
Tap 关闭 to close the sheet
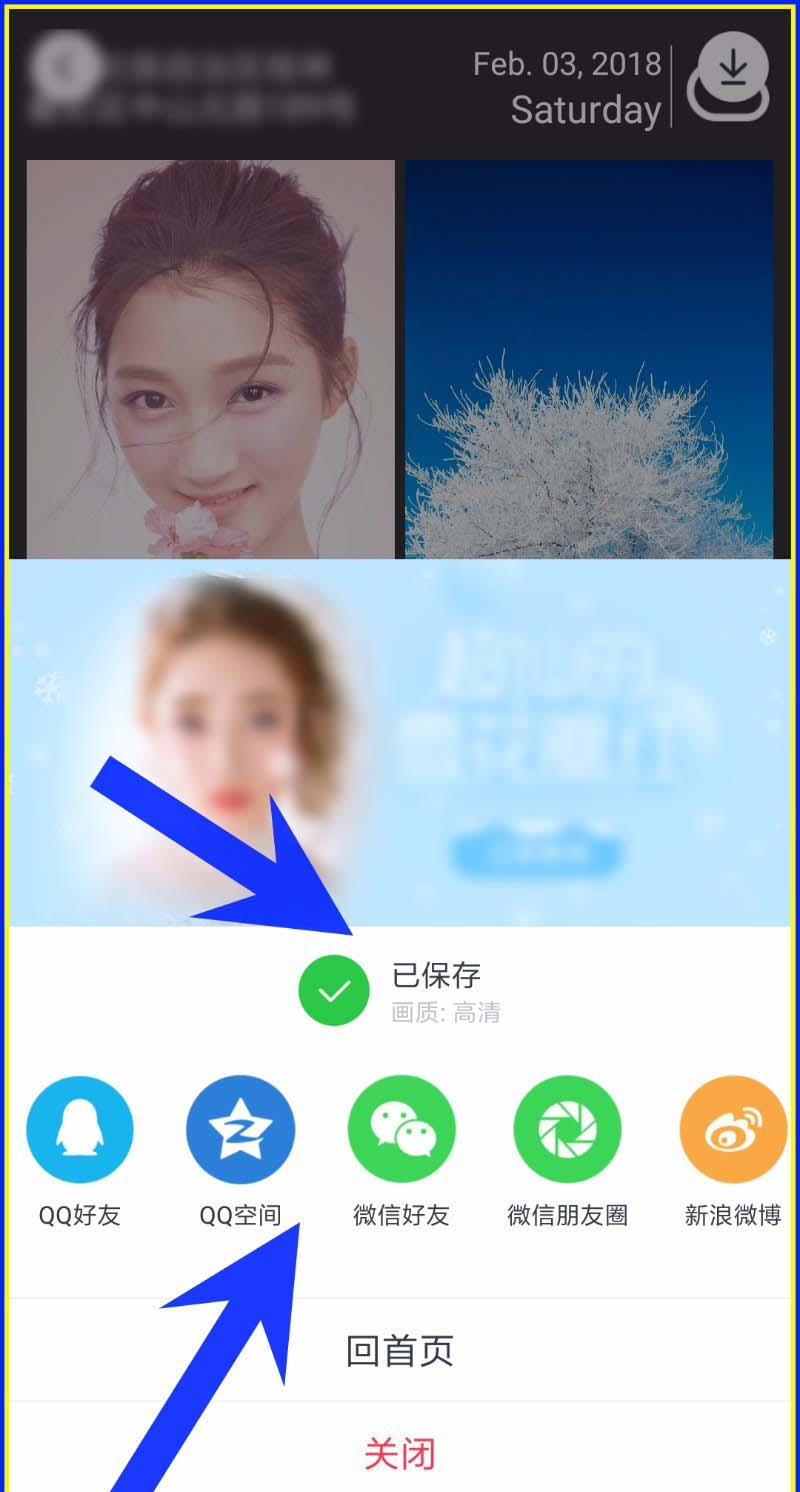coord(400,1453)
